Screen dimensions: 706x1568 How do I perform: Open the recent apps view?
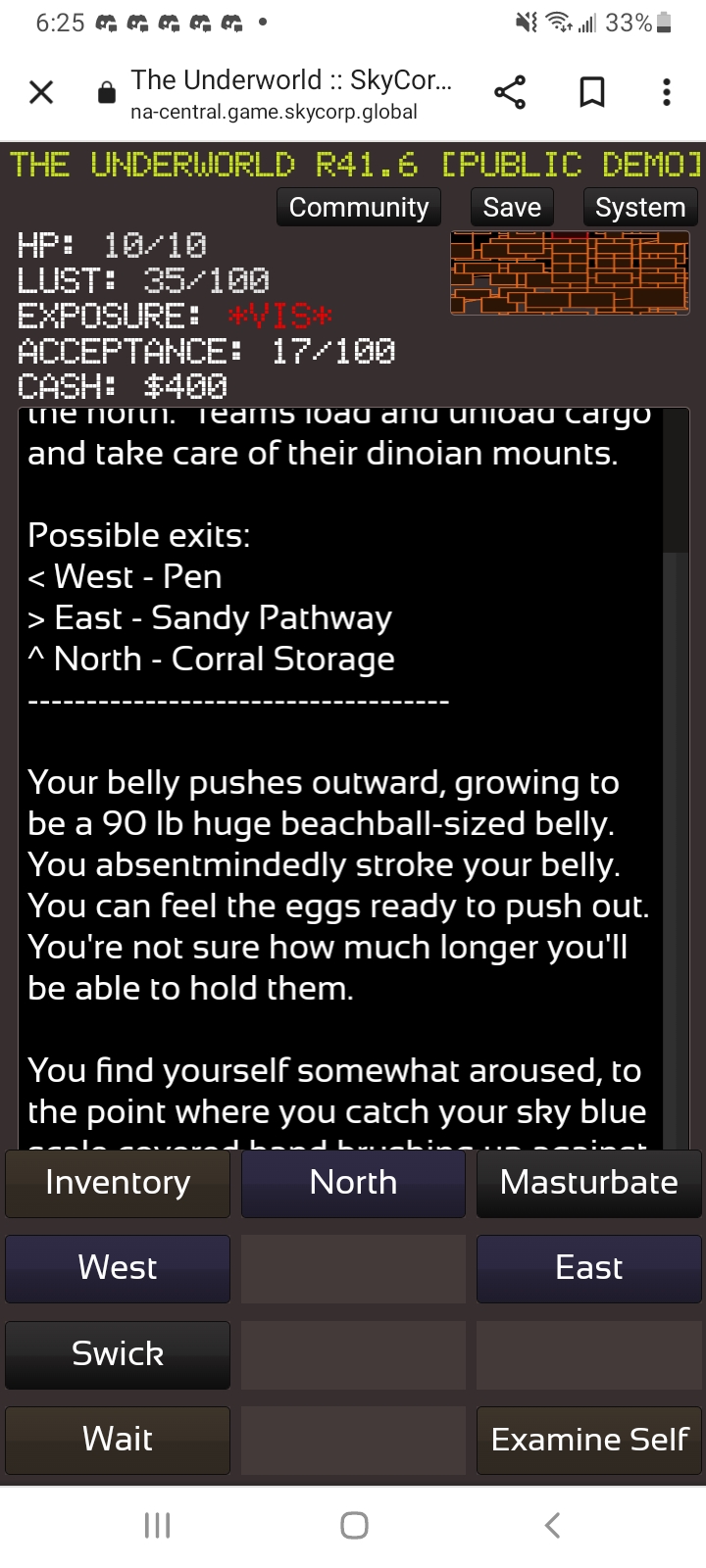pyautogui.click(x=157, y=1525)
